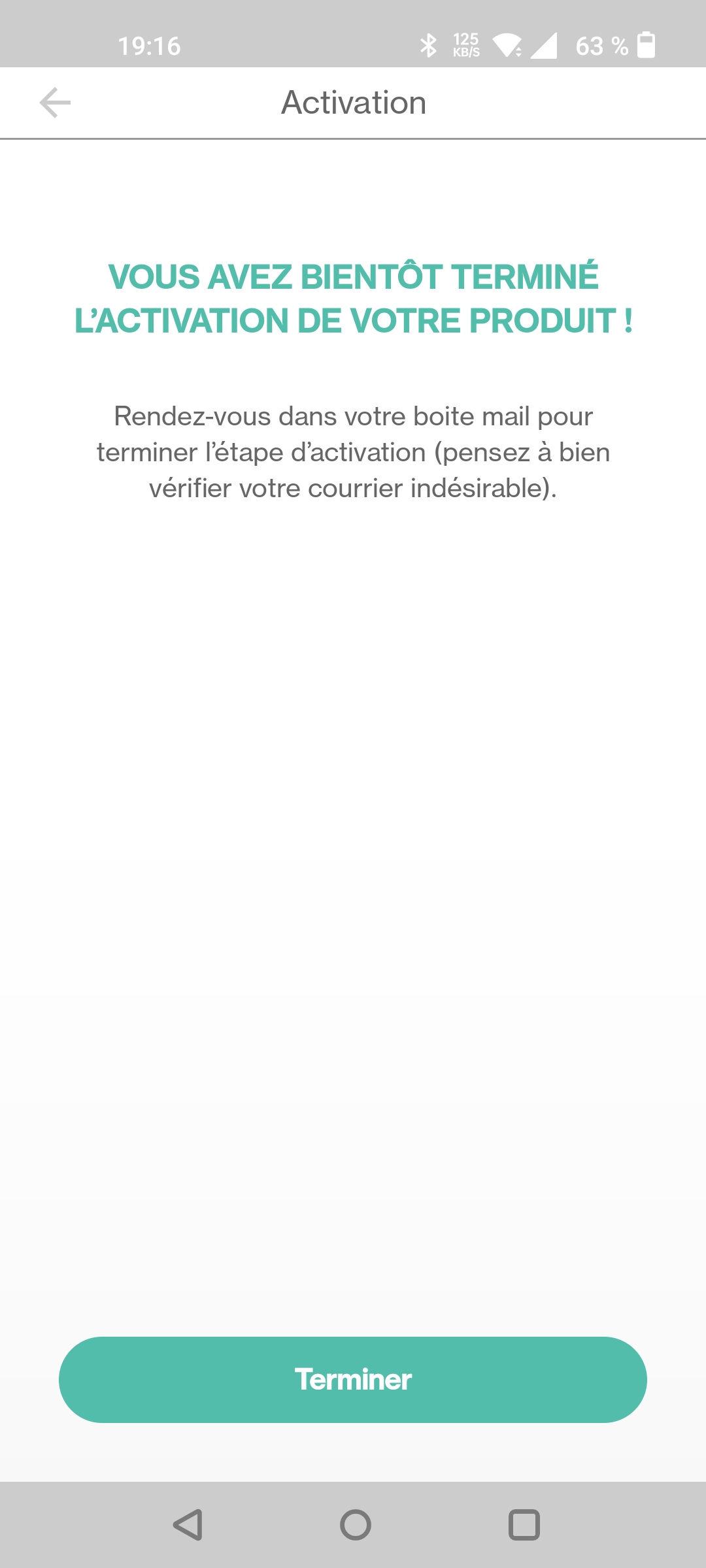Go back using the header arrow
The image size is (706, 1568).
pyautogui.click(x=55, y=103)
